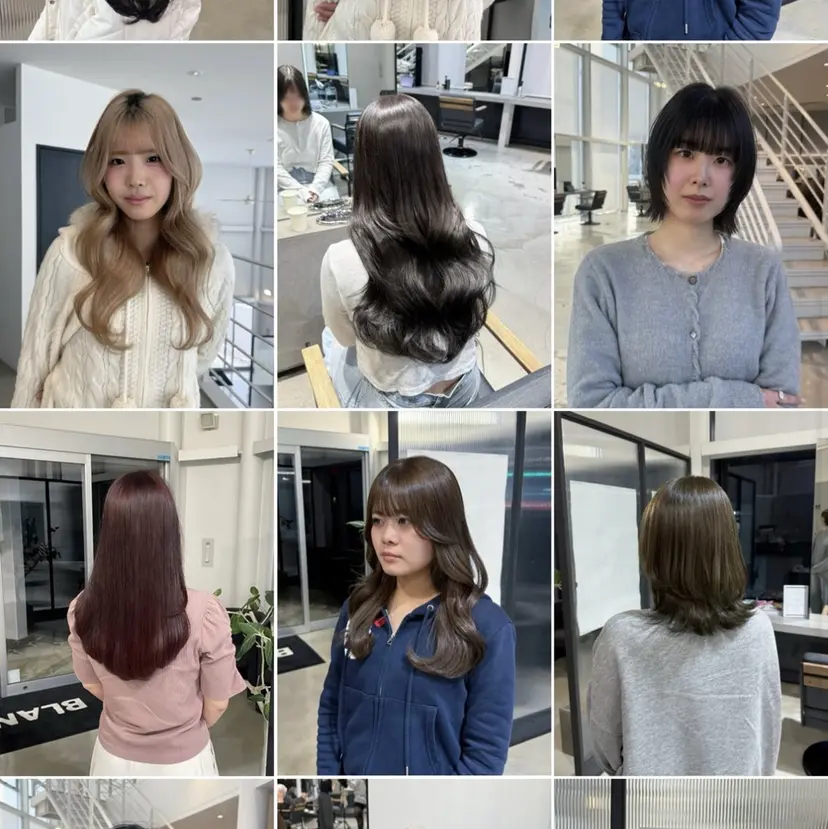This screenshot has height=829, width=828.
Task: Open the partly visible blue jacket post at top
Action: click(x=691, y=18)
